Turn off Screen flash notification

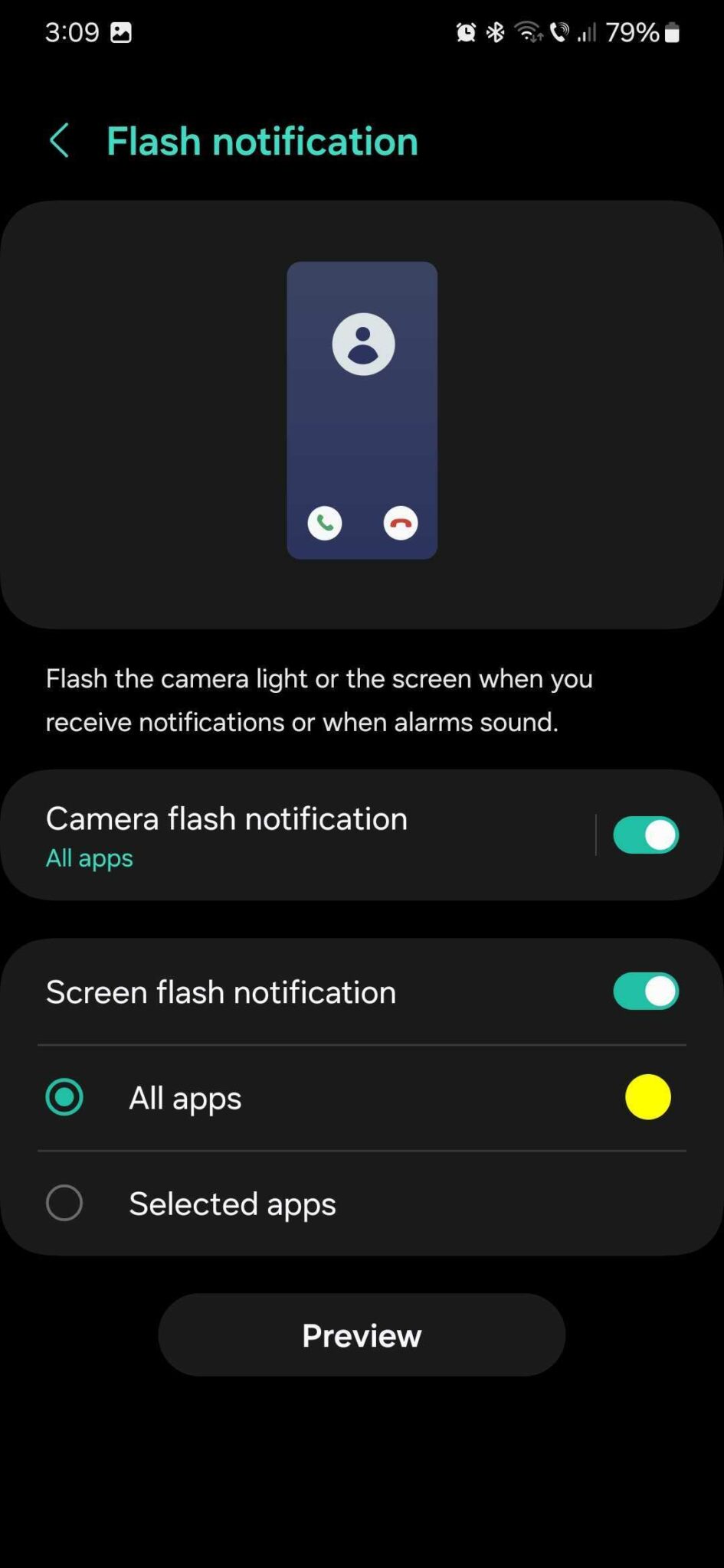tap(645, 991)
